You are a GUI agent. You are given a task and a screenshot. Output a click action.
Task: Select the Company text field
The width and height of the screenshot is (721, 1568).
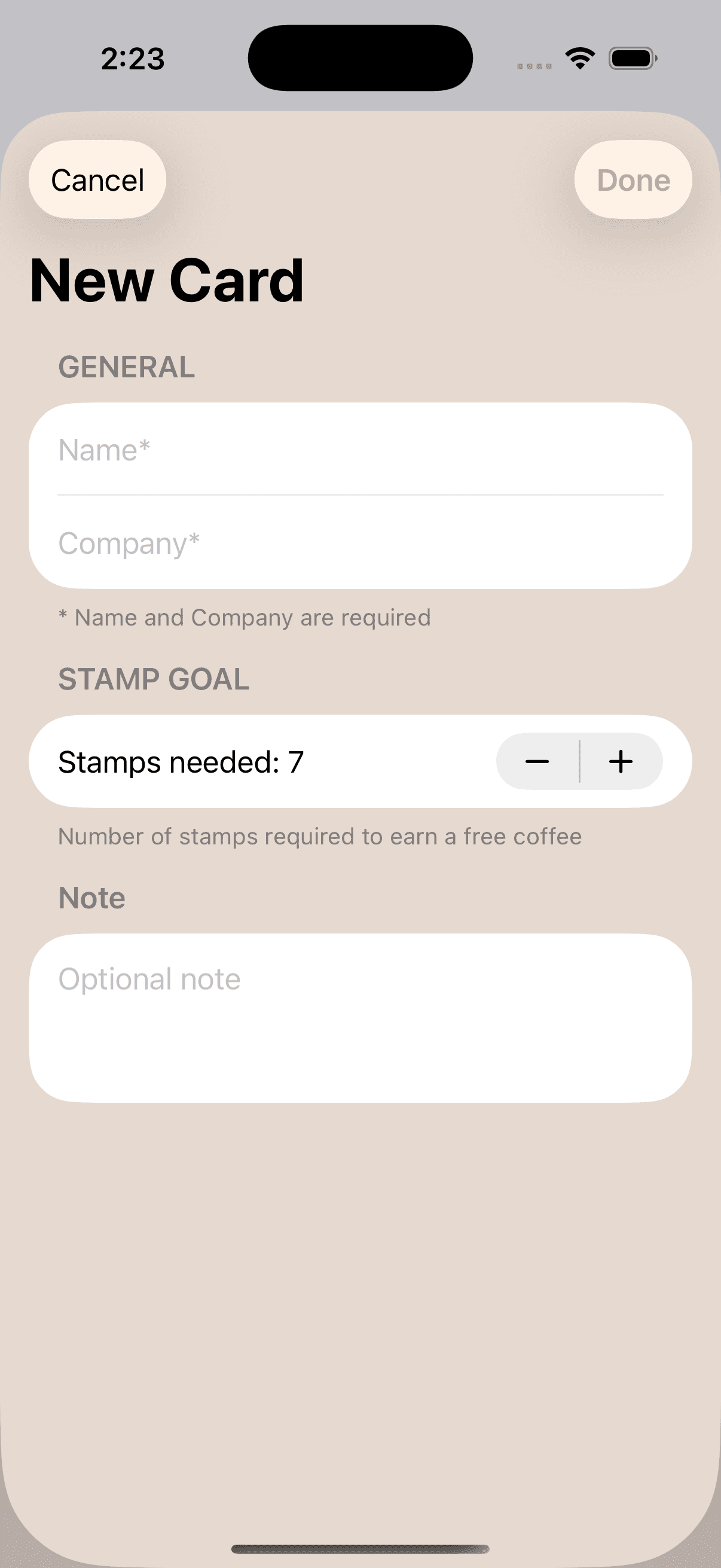pos(360,542)
